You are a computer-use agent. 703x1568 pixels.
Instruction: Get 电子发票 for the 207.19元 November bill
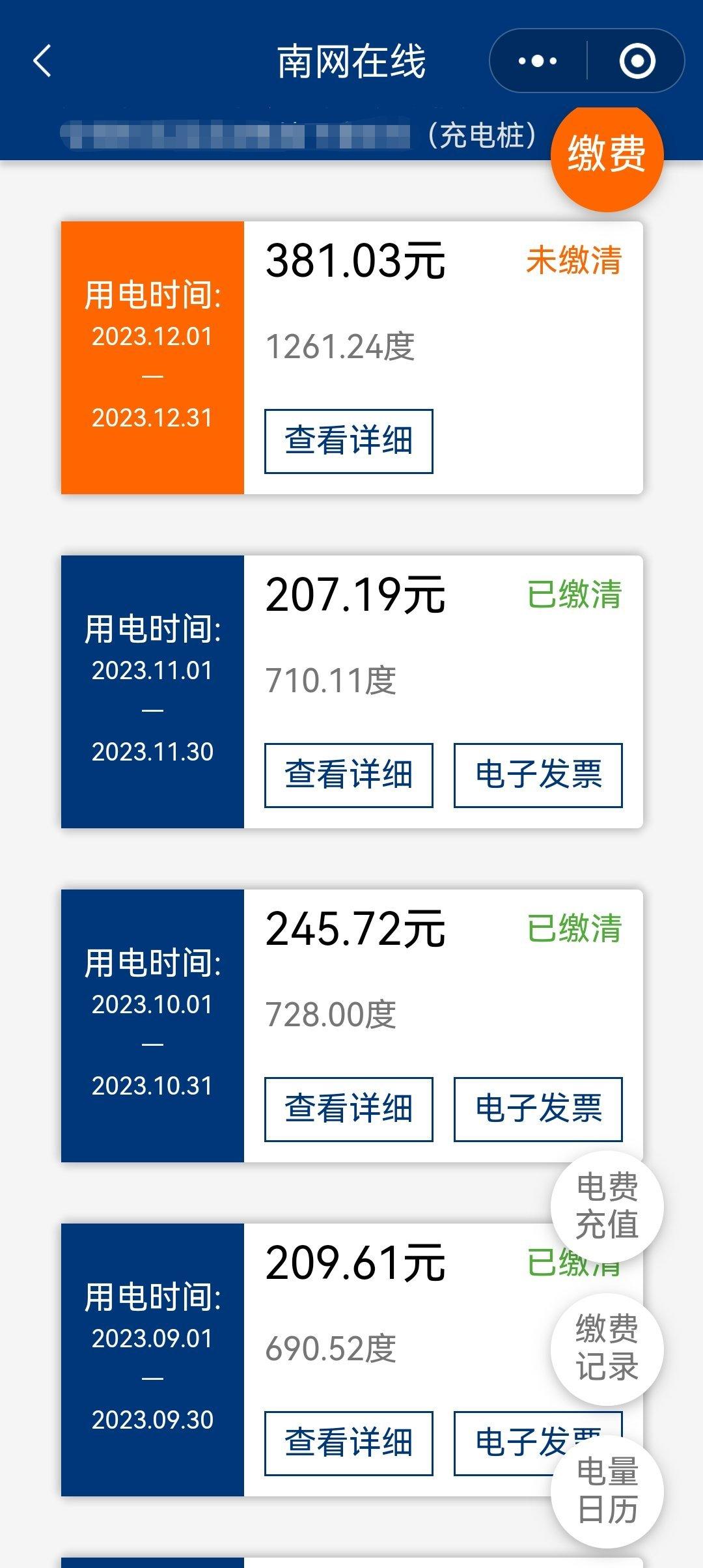(538, 775)
